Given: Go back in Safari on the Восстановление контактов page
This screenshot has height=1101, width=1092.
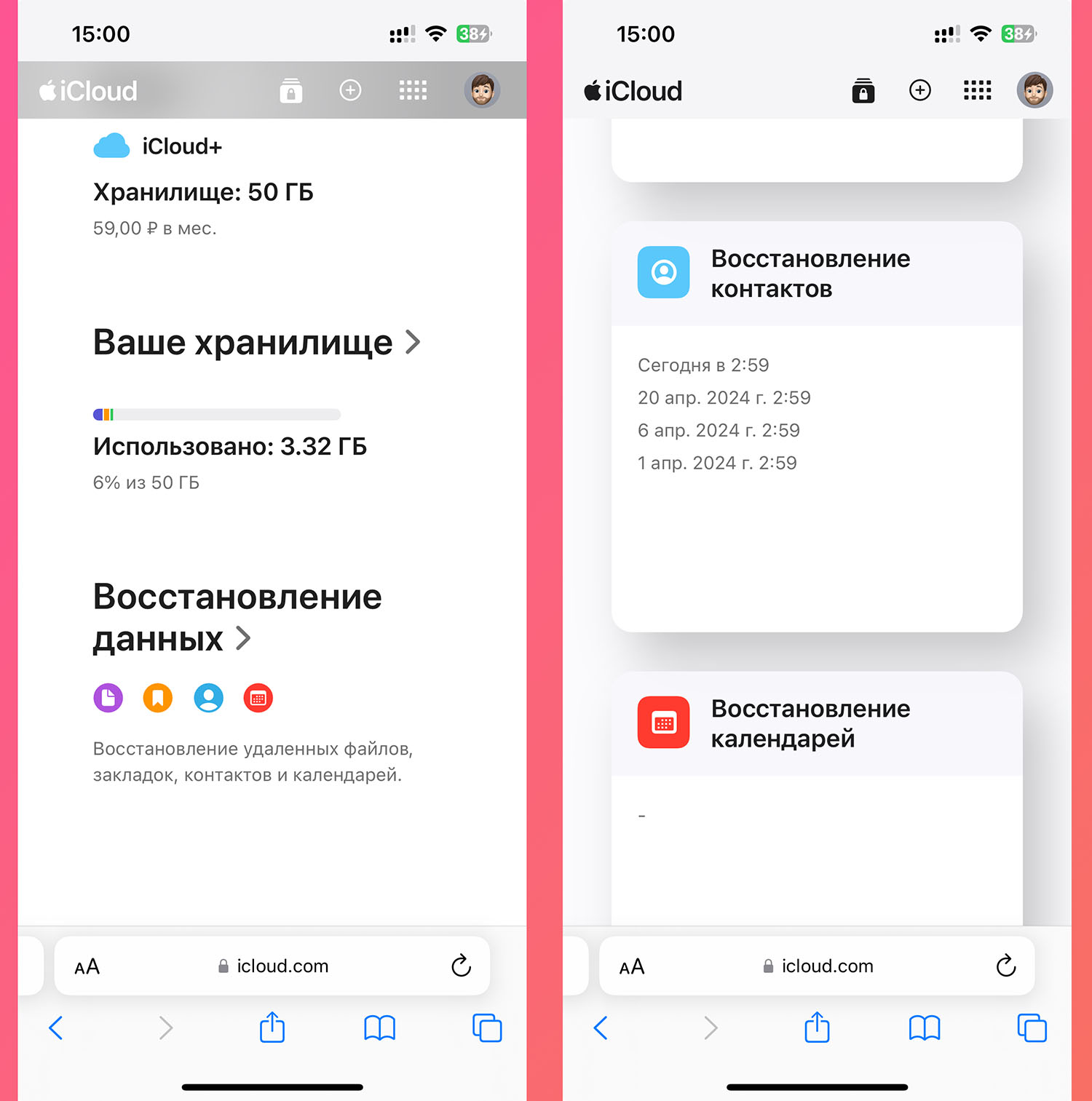Looking at the screenshot, I should pos(601,1028).
